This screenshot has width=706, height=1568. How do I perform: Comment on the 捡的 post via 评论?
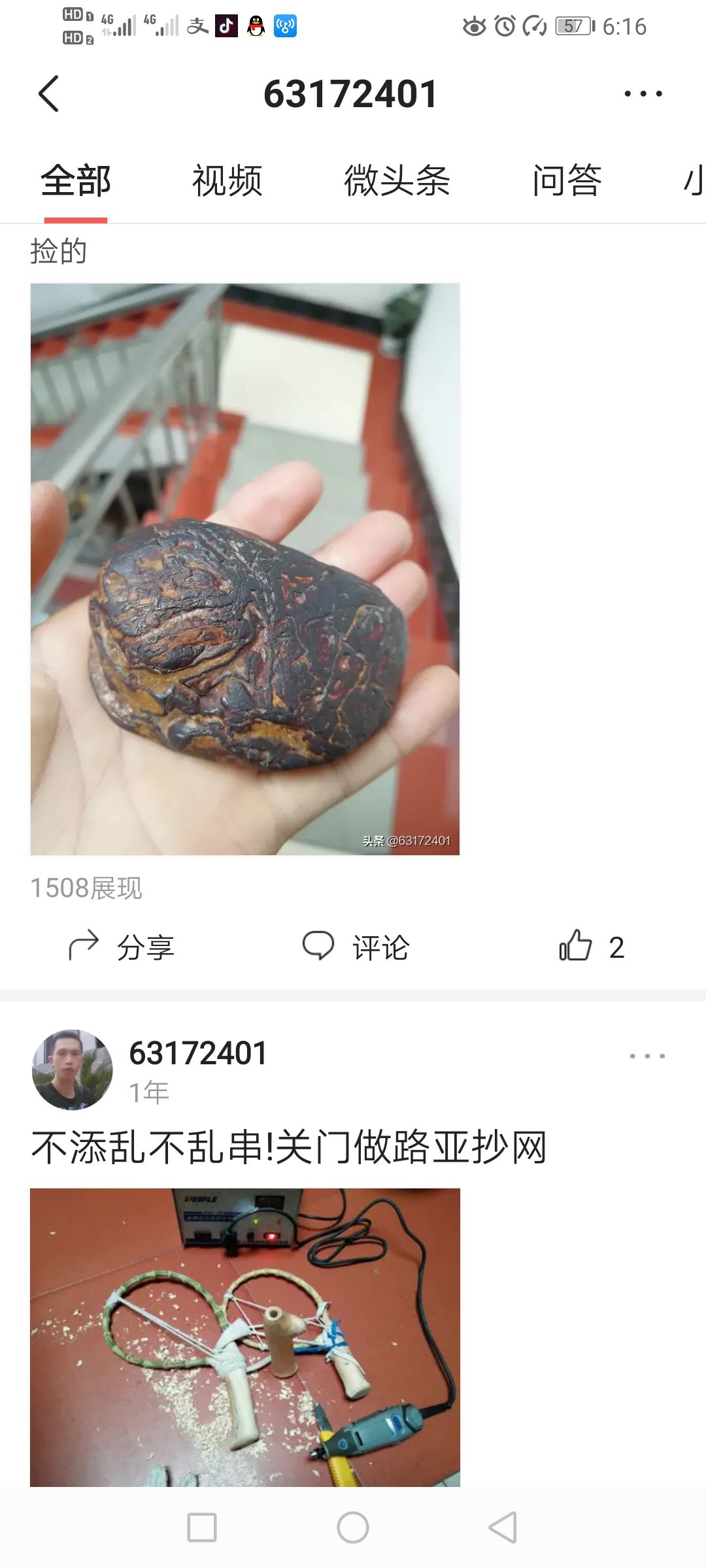[x=356, y=947]
